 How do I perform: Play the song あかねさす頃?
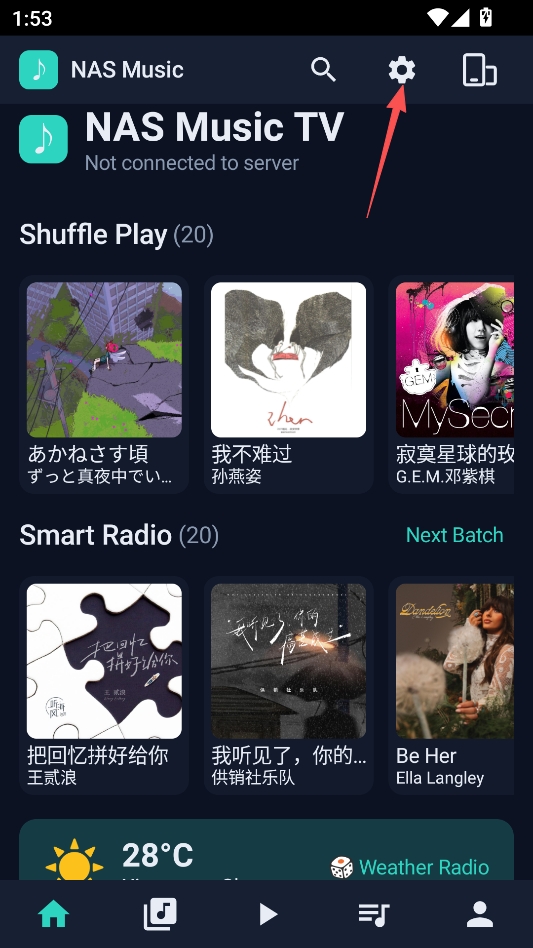tap(104, 385)
